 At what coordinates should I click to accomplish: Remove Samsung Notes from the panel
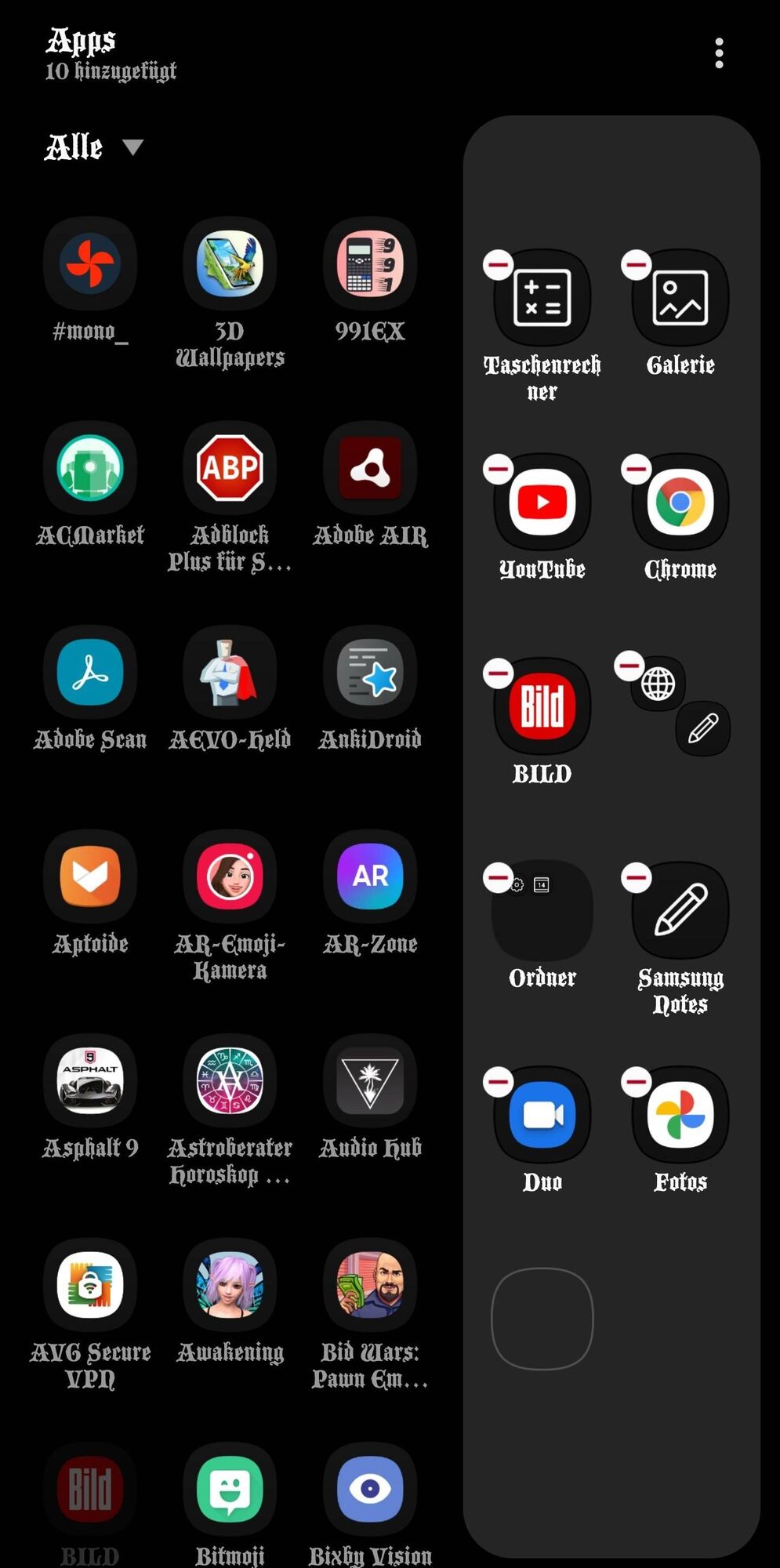click(637, 877)
